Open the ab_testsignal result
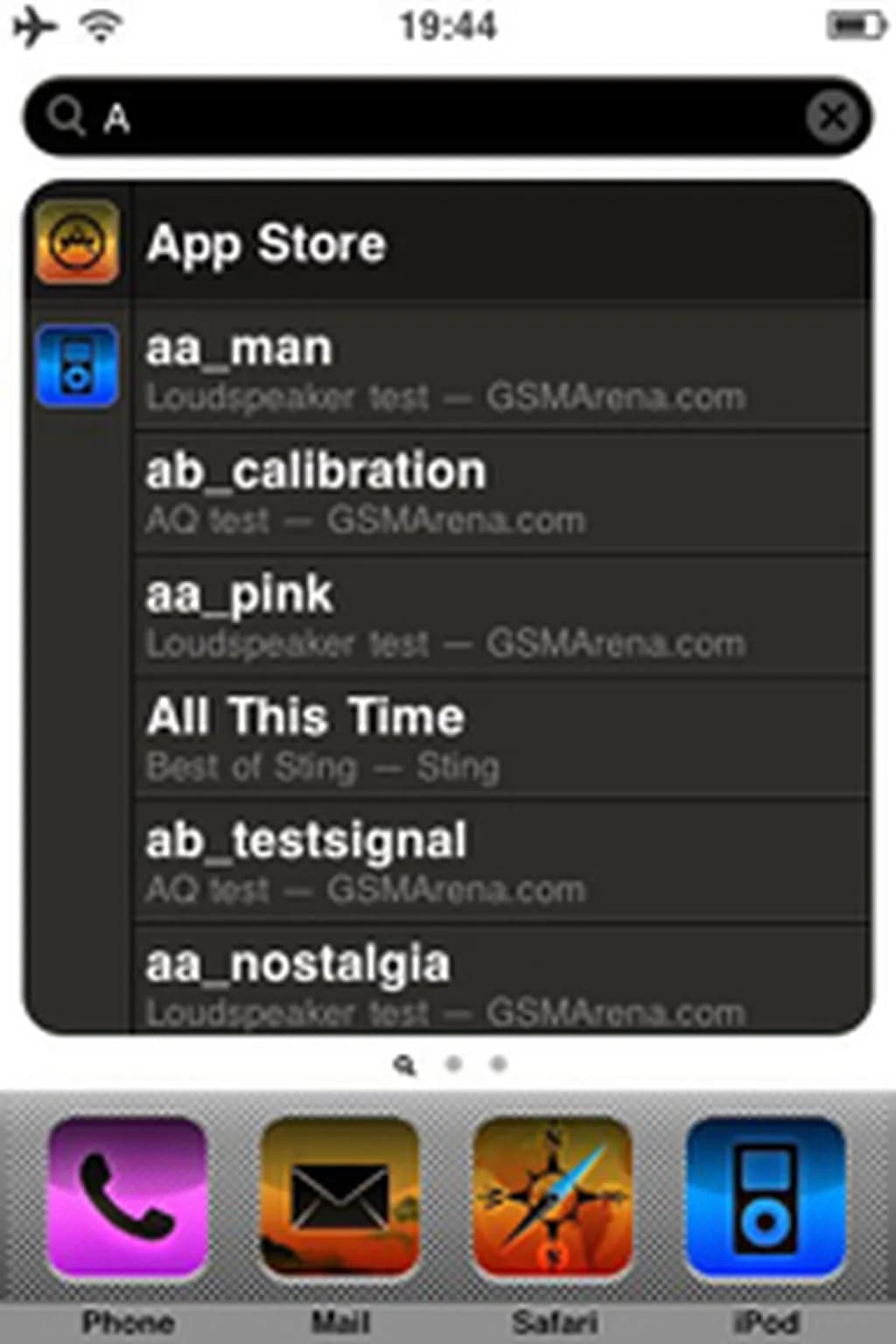The height and width of the screenshot is (1344, 896). [499, 861]
